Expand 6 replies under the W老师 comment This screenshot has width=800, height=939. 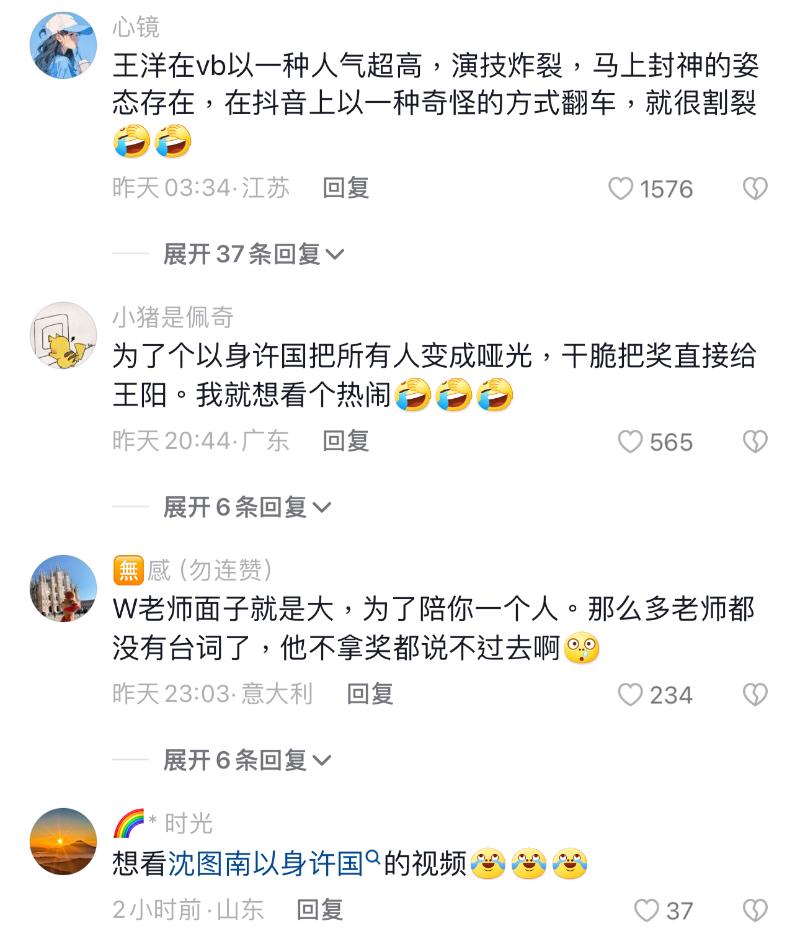click(247, 760)
